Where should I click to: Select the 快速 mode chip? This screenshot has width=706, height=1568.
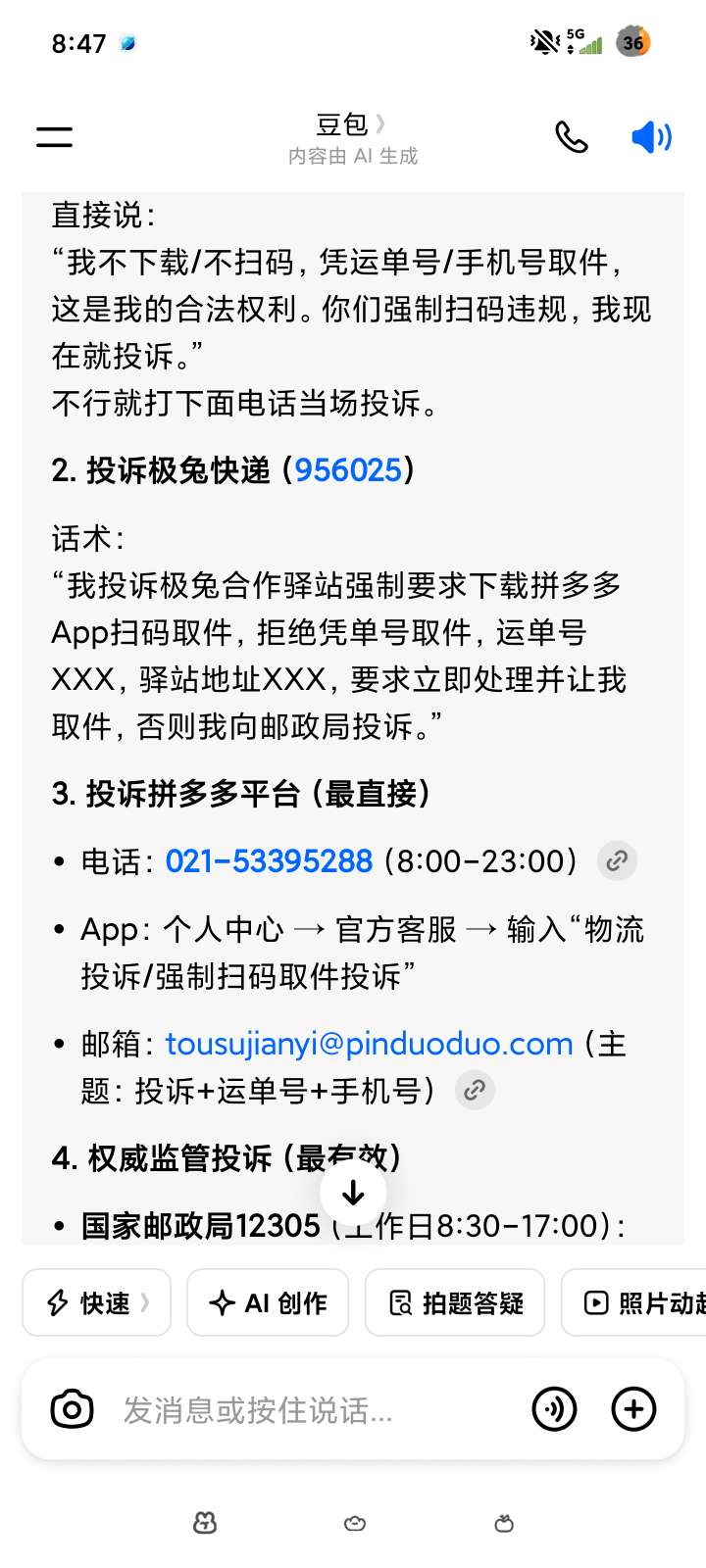[97, 1302]
